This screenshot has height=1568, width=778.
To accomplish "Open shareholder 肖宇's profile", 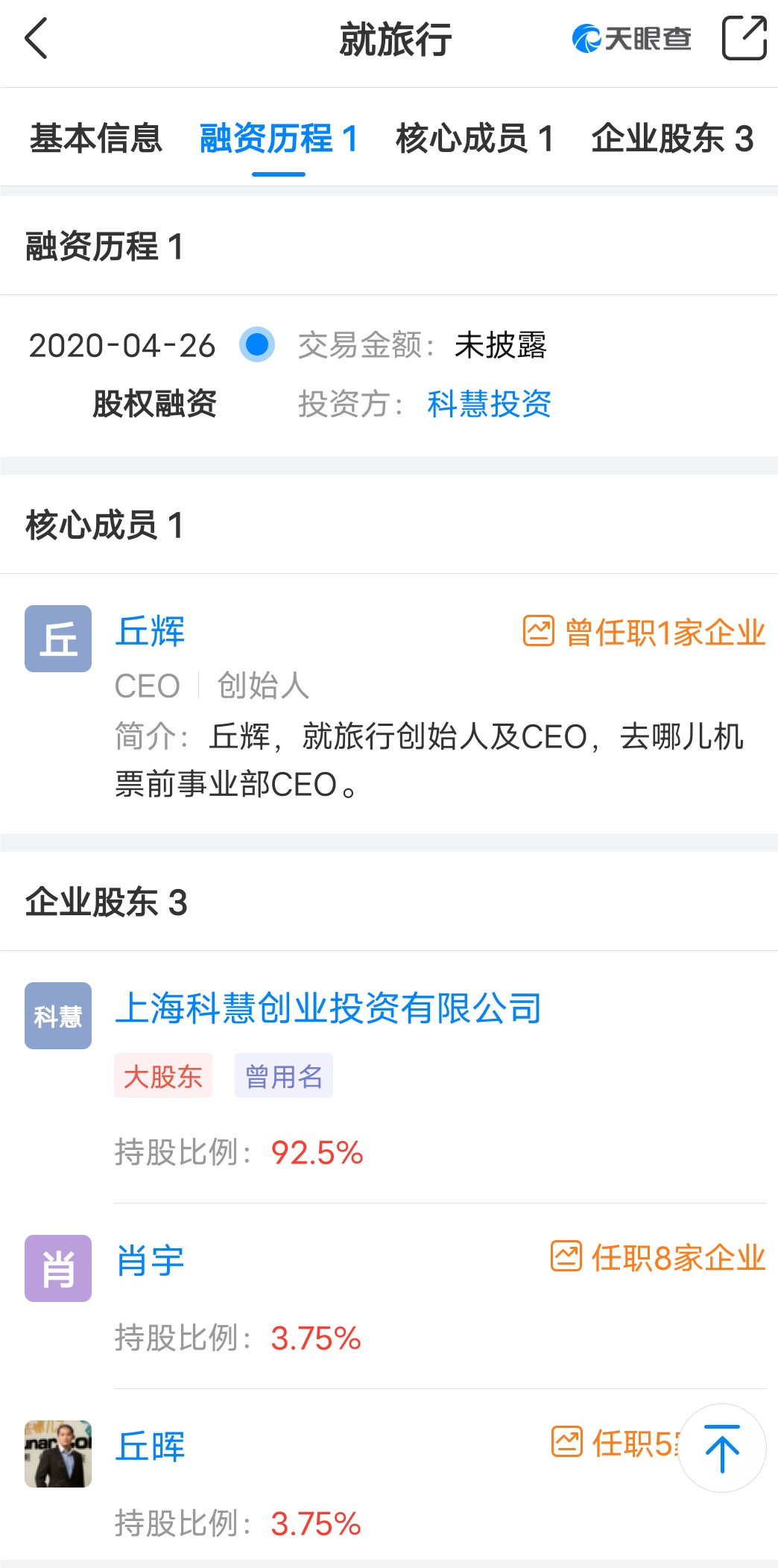I will click(150, 1261).
